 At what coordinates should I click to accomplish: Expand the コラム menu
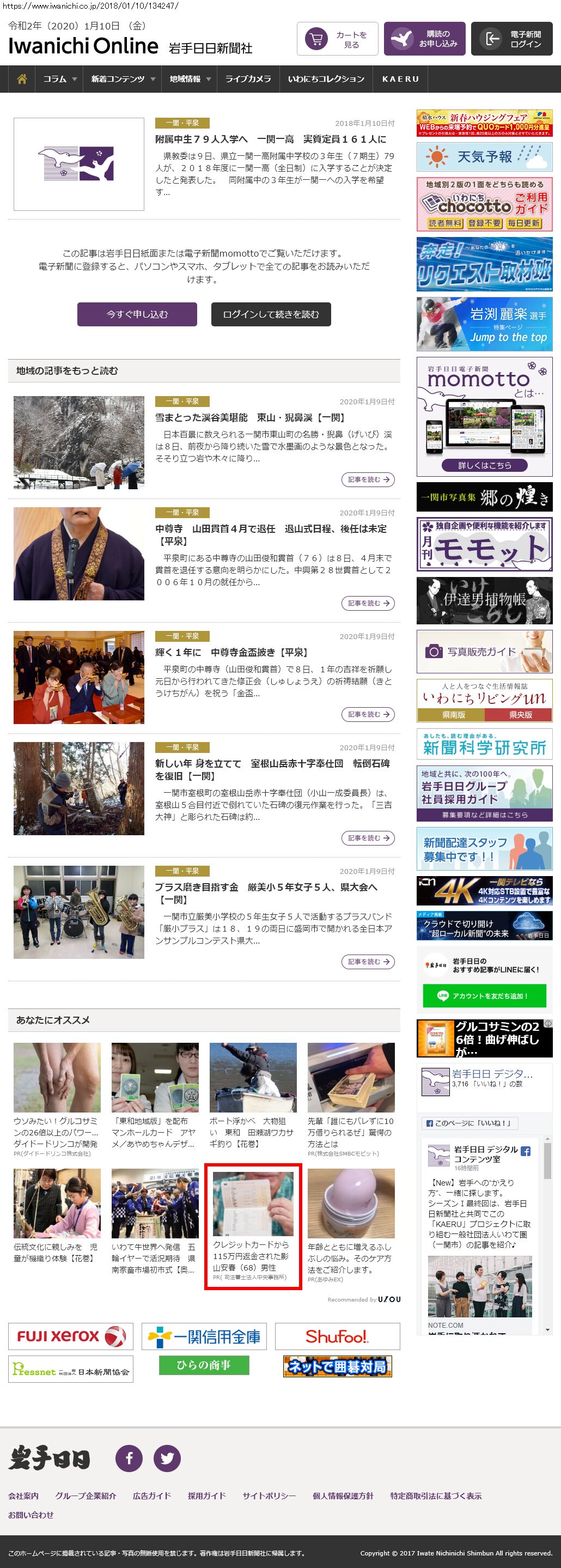coord(59,79)
